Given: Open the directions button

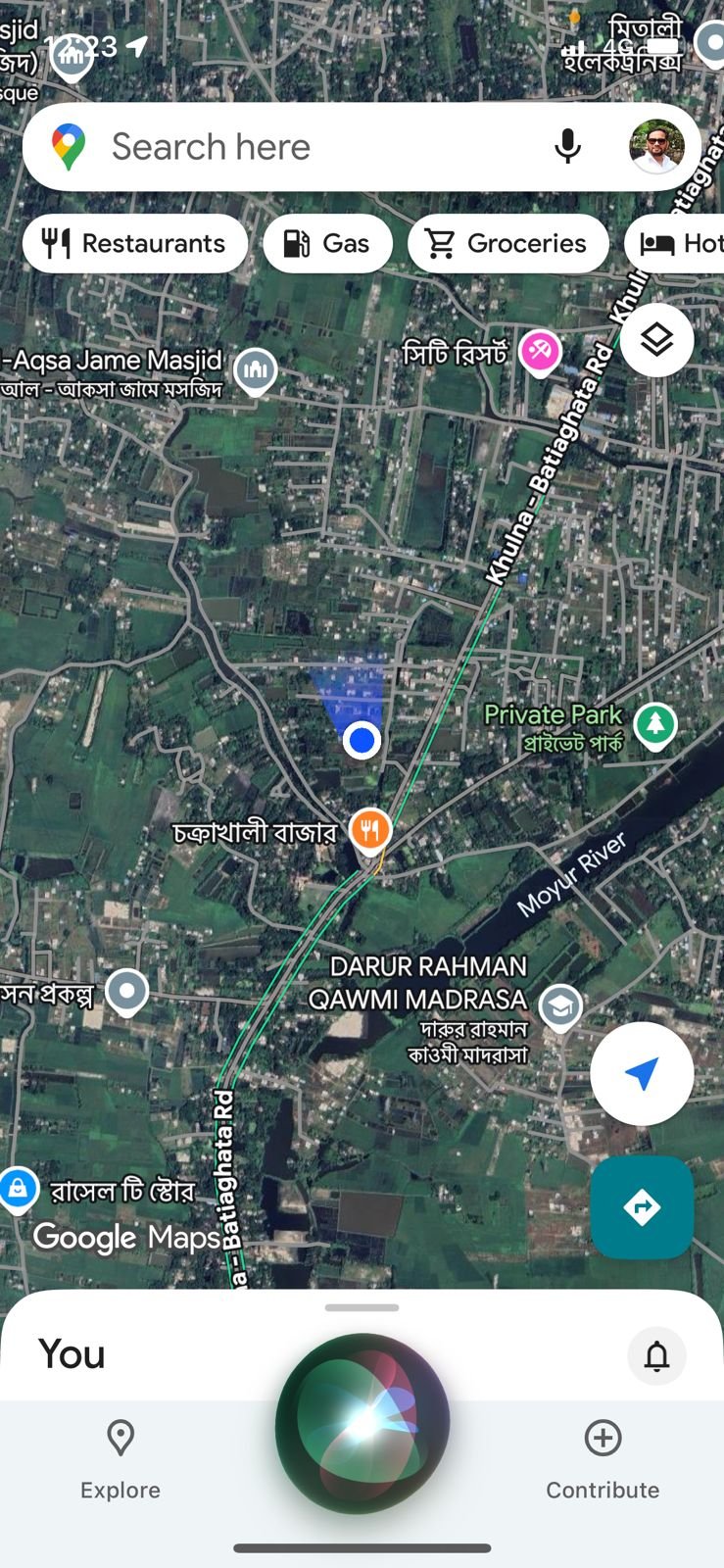Looking at the screenshot, I should 642,1206.
